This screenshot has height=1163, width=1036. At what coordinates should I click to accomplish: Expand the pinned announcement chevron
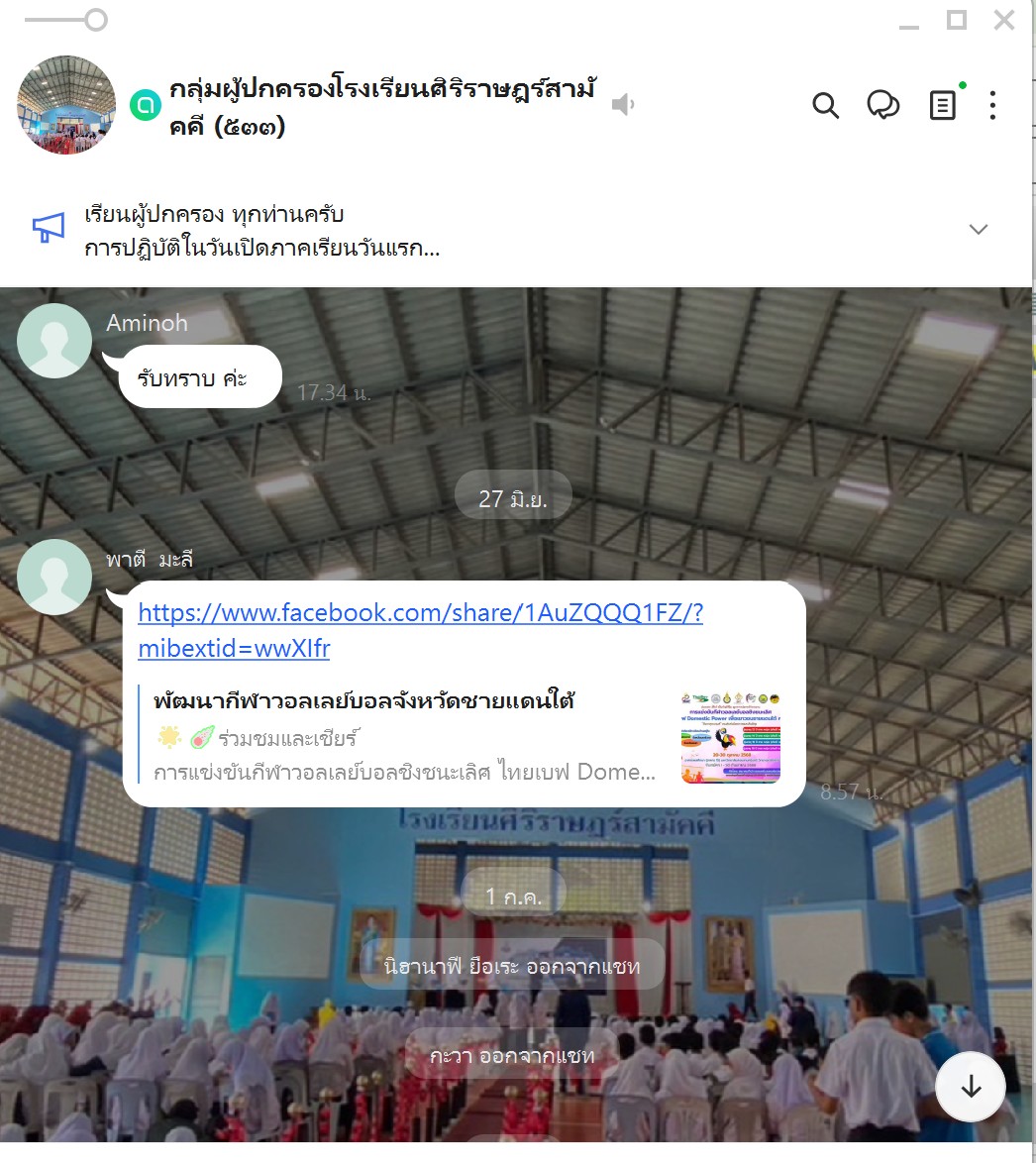coord(978,229)
